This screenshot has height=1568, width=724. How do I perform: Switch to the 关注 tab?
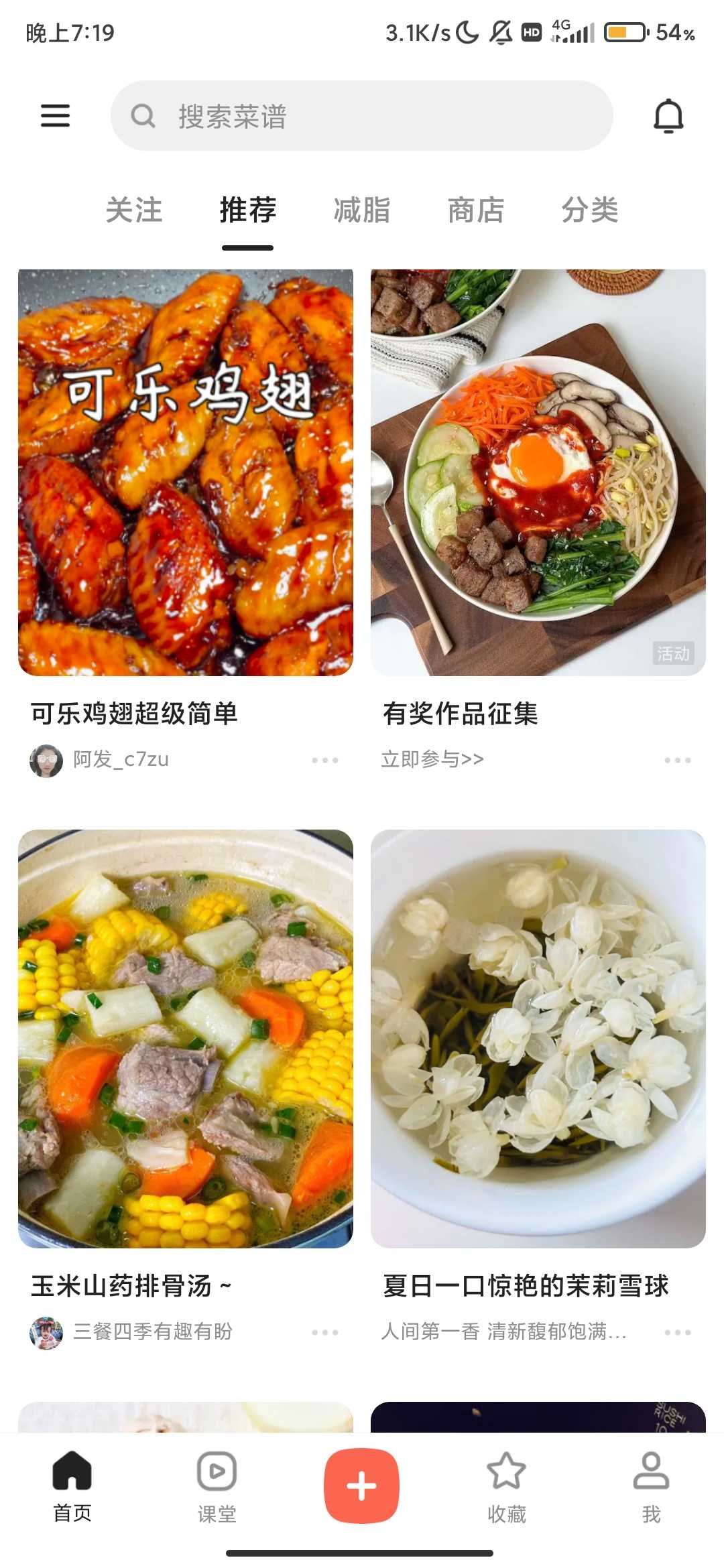(134, 210)
